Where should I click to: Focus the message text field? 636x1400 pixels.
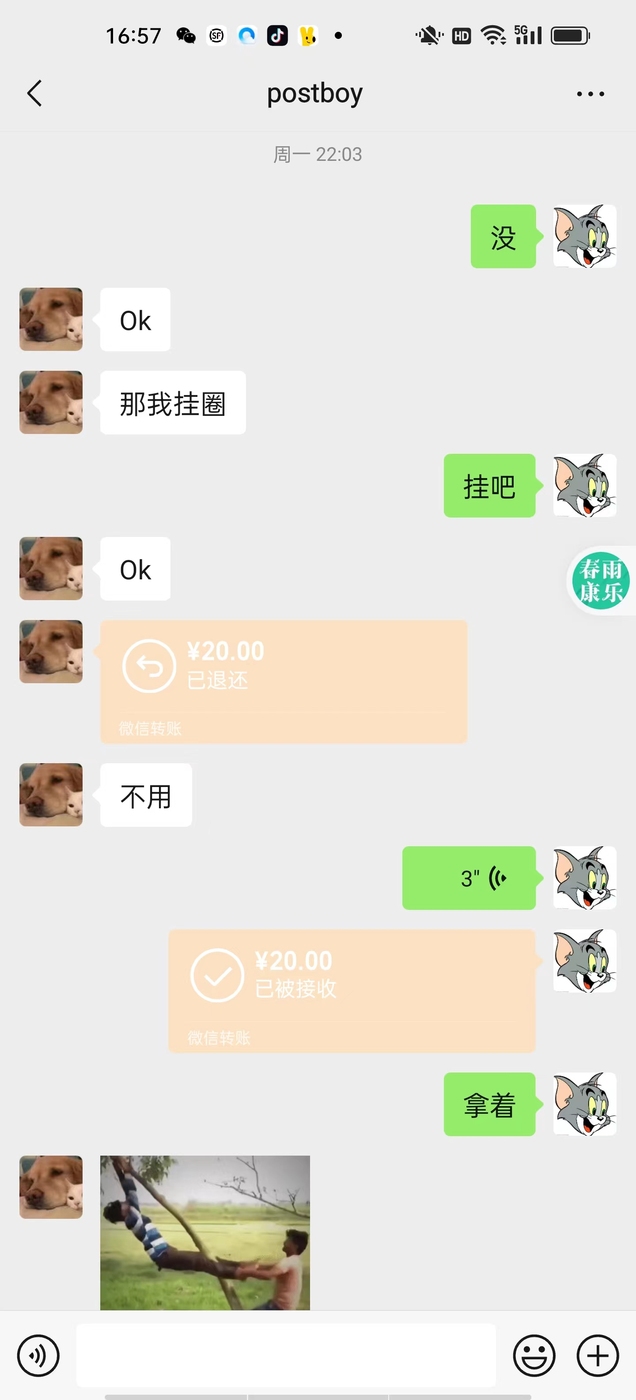pyautogui.click(x=286, y=1356)
